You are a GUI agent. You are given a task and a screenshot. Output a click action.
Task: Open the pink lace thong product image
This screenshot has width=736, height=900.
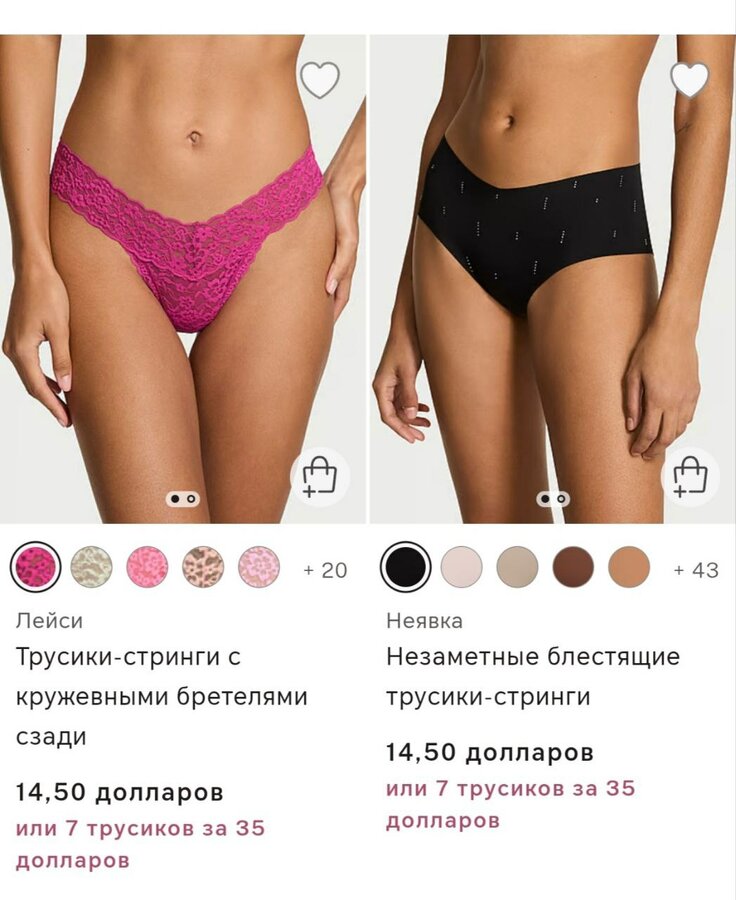point(182,280)
